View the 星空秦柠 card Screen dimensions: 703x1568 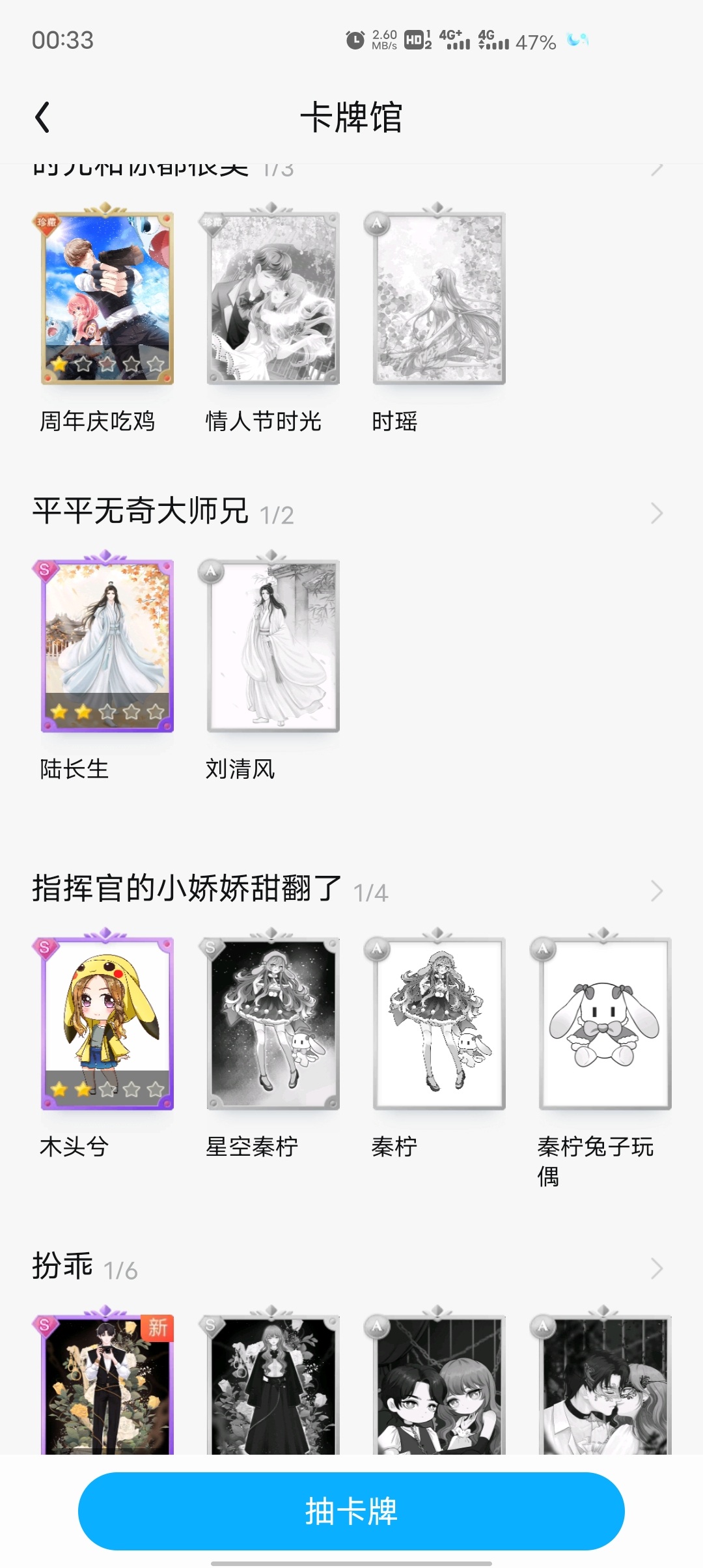(273, 1022)
